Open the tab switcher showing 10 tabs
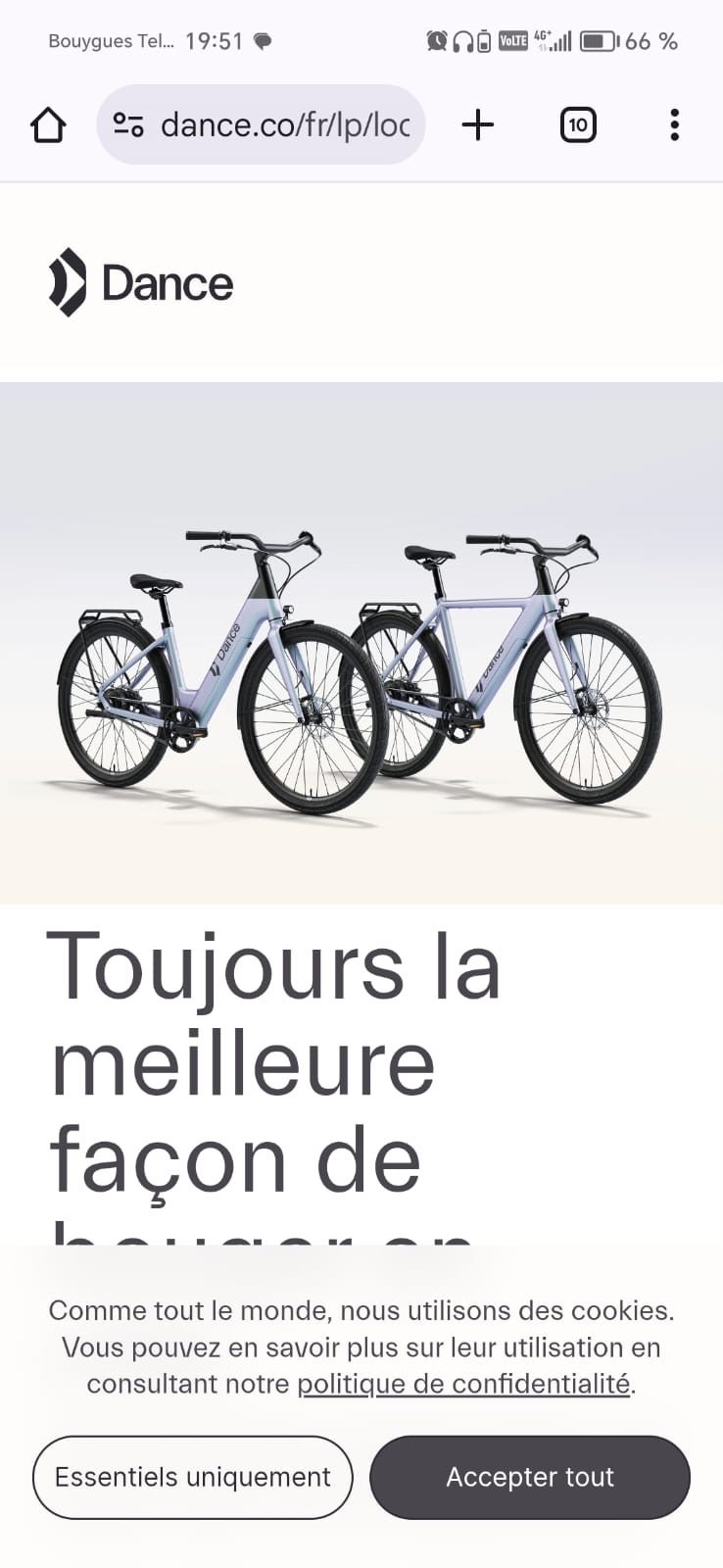This screenshot has height=1568, width=723. (x=578, y=125)
